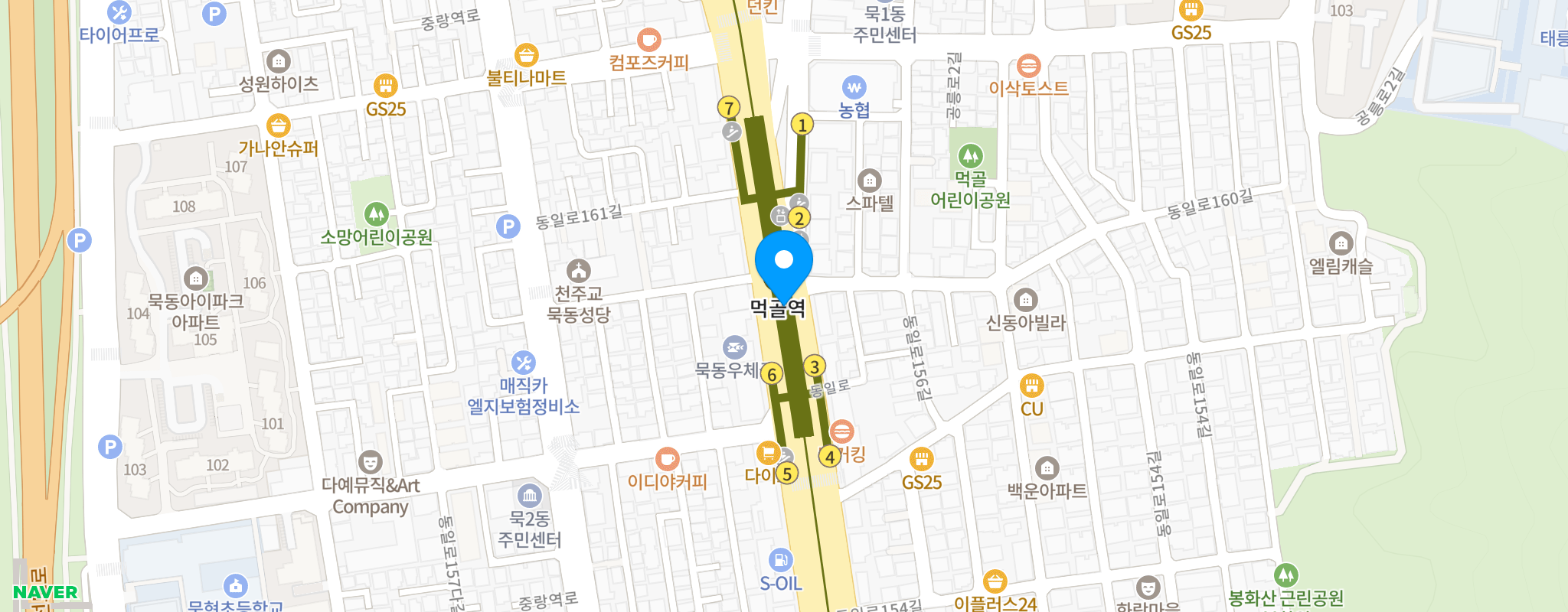Tap the 타이어프로 repair shop marker

[119, 13]
